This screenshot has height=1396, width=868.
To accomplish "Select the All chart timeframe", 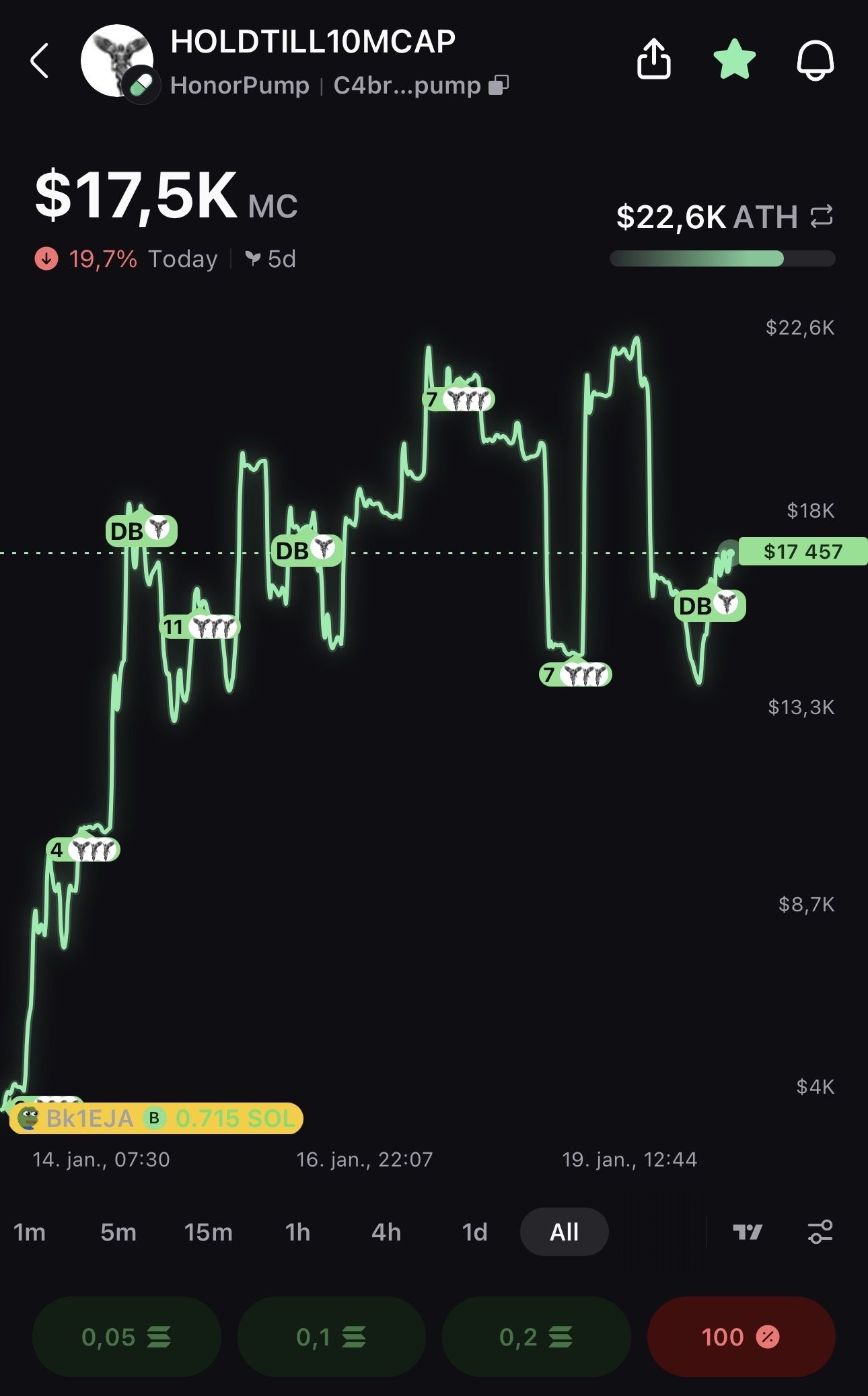I will click(x=564, y=1232).
